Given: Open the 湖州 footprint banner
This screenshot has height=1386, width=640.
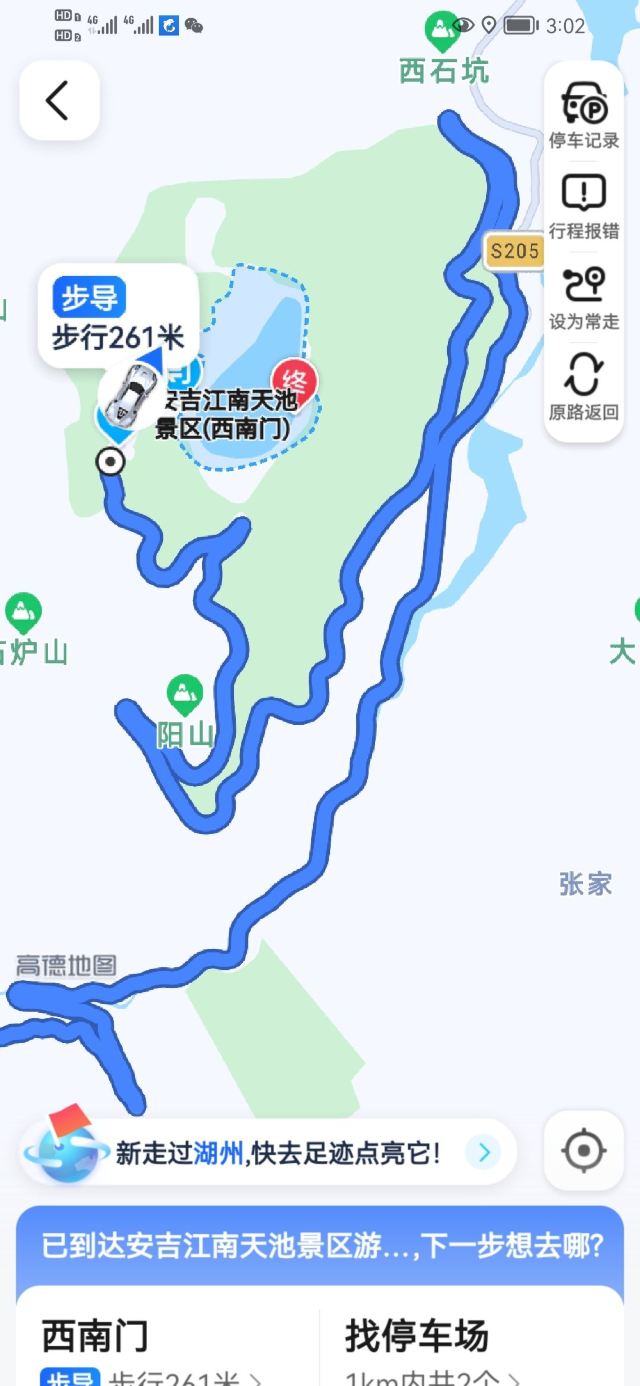Looking at the screenshot, I should [268, 1153].
